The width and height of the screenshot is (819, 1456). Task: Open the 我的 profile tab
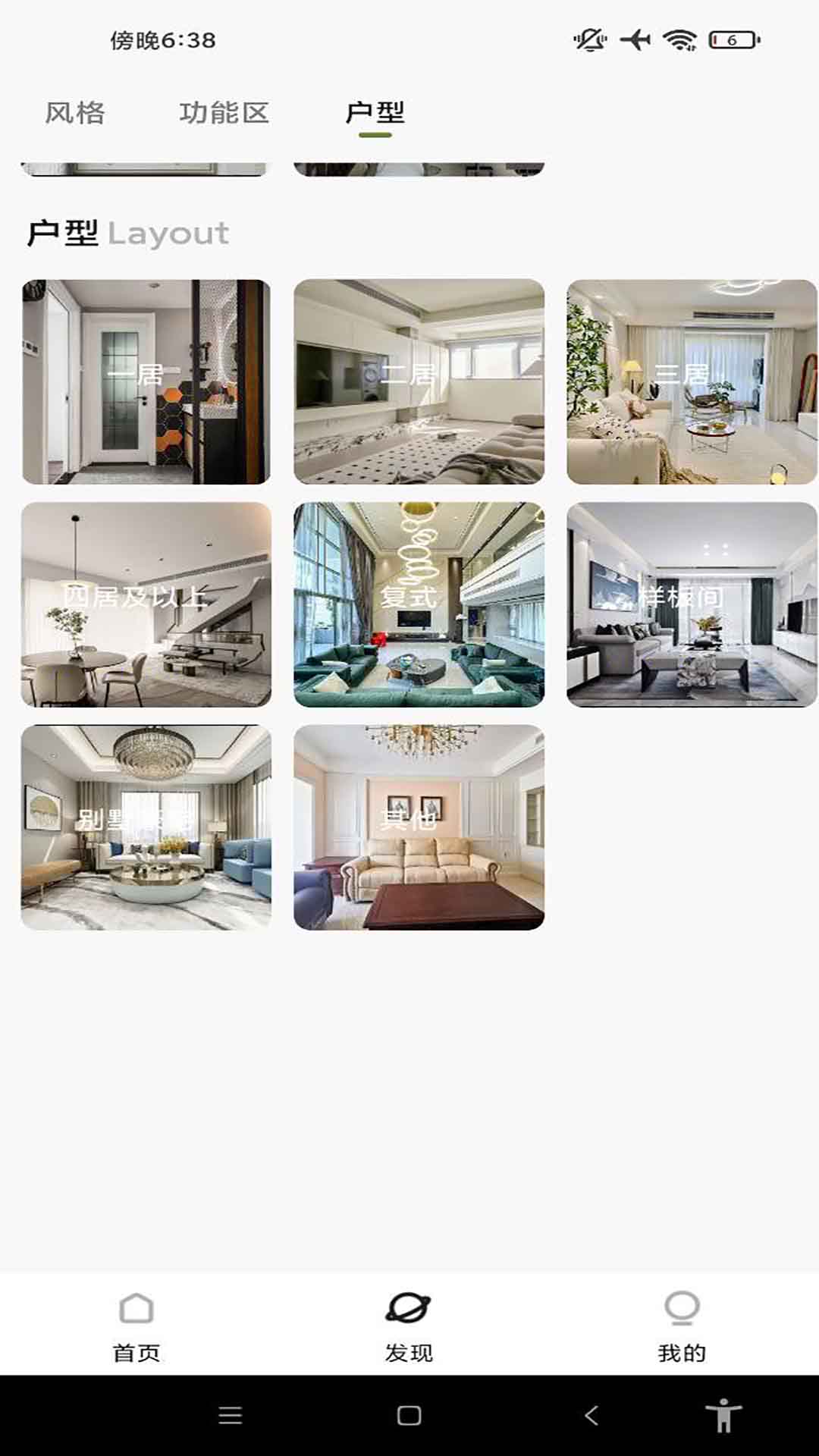coord(682,1325)
